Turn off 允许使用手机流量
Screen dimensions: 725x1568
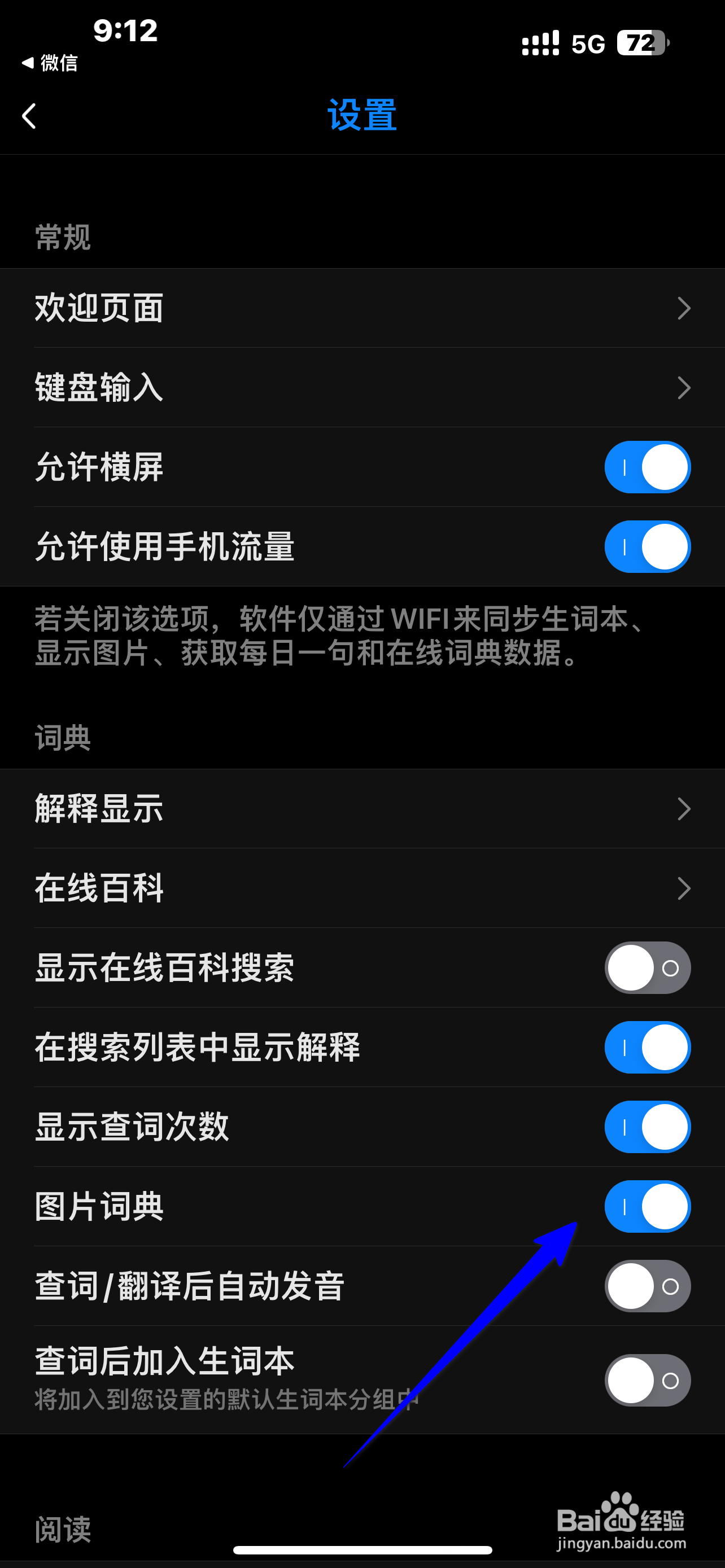[647, 546]
